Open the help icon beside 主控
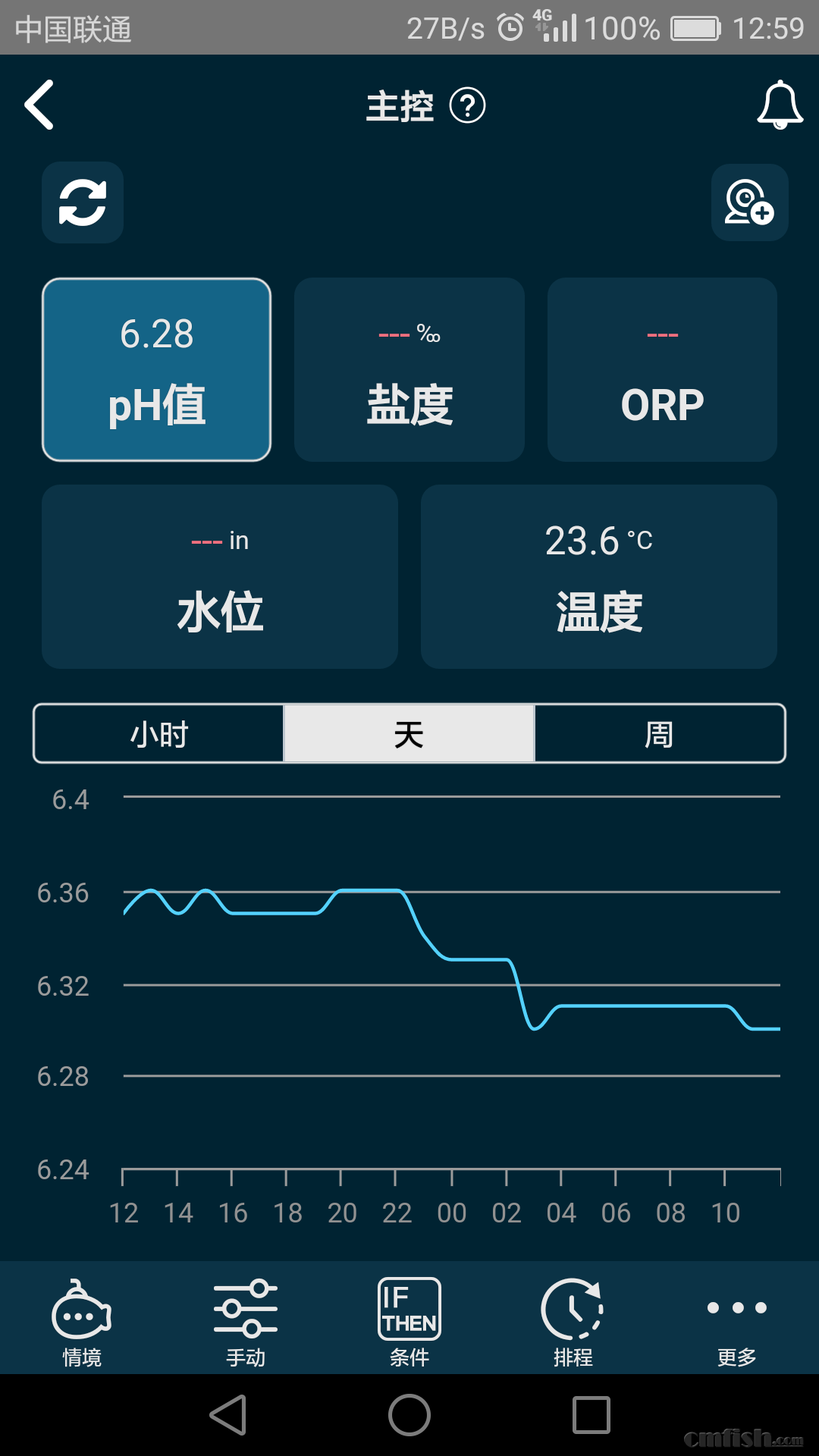Viewport: 819px width, 1456px height. point(467,105)
